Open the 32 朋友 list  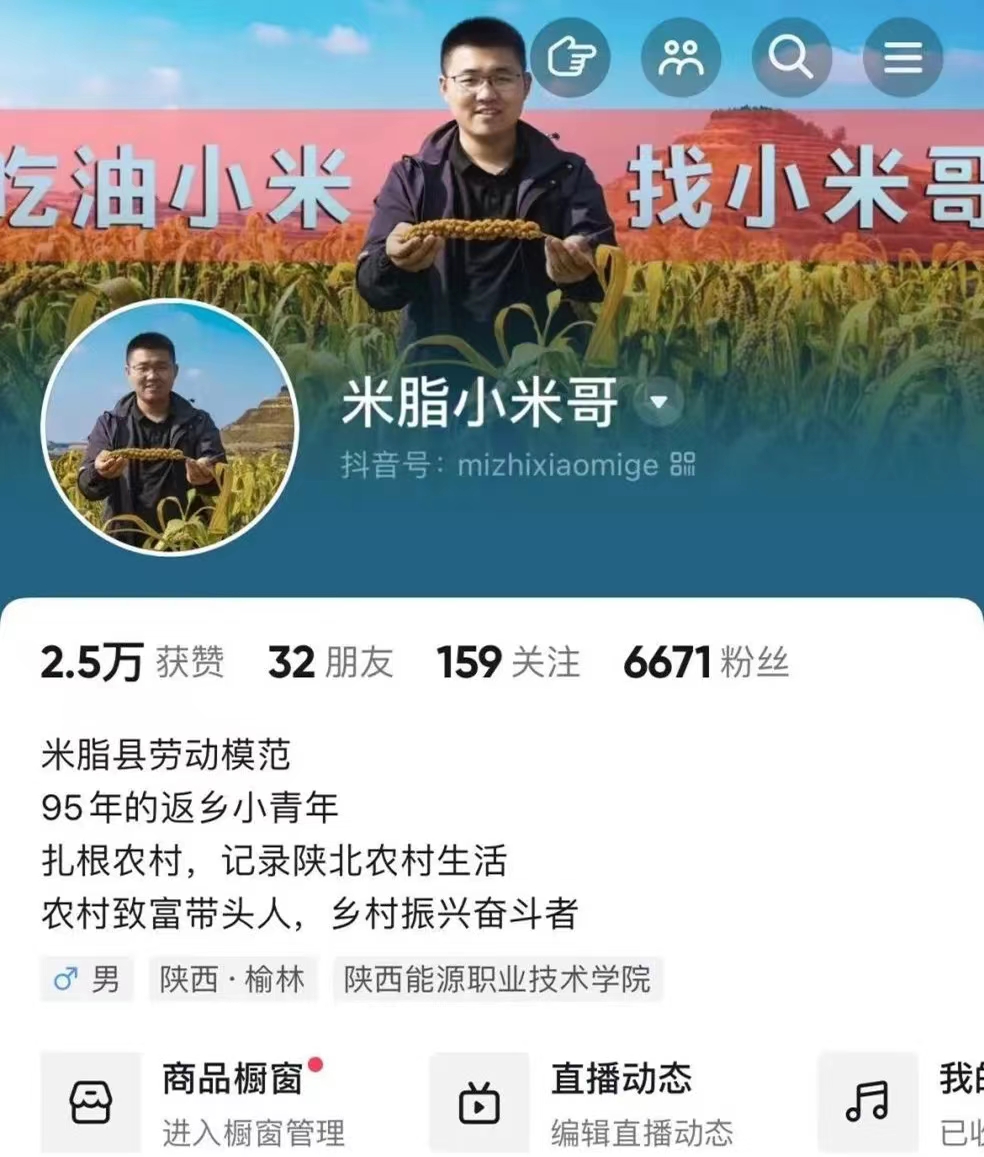330,662
